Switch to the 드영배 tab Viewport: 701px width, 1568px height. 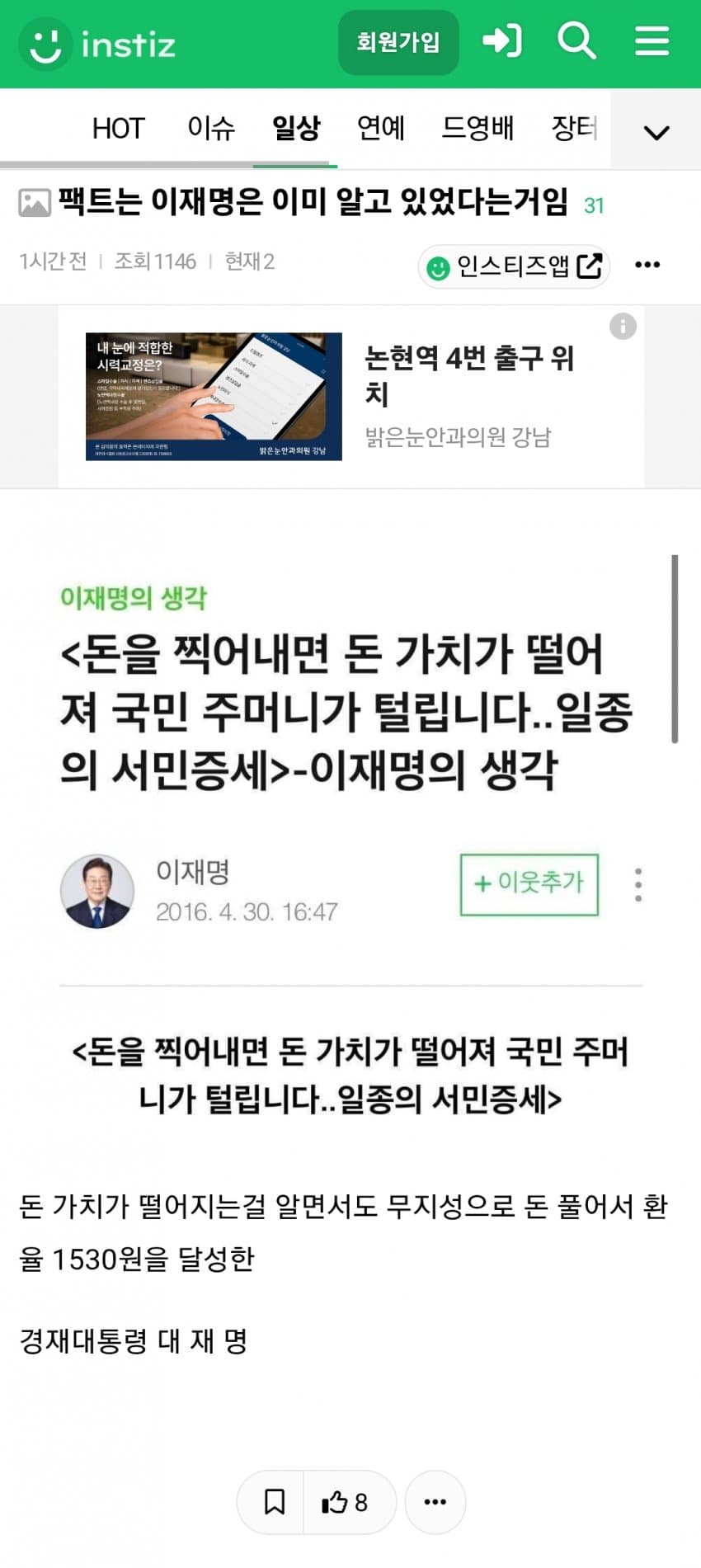pos(478,129)
